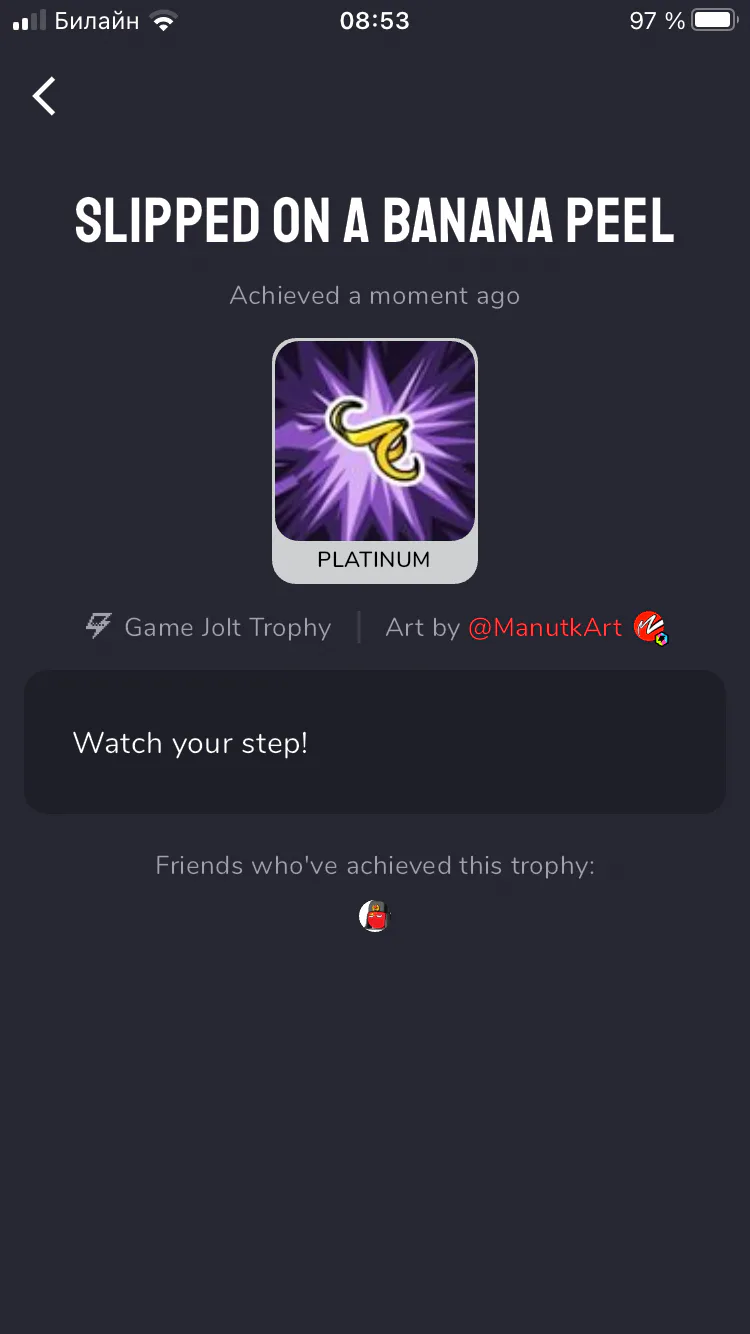Viewport: 750px width, 1334px height.
Task: Tap the banana peel trophy image
Action: 375,441
